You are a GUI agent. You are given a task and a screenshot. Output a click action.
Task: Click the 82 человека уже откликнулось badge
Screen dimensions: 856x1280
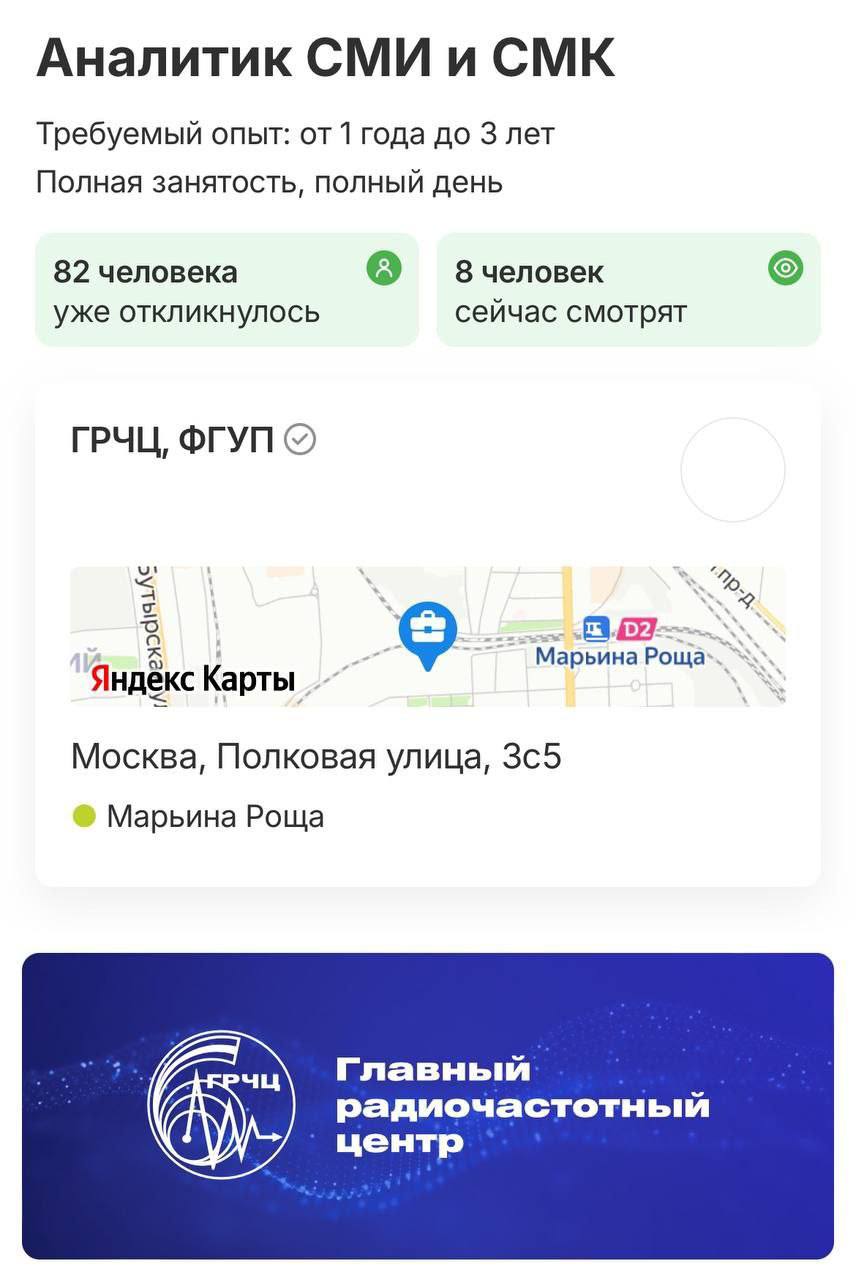coord(227,289)
